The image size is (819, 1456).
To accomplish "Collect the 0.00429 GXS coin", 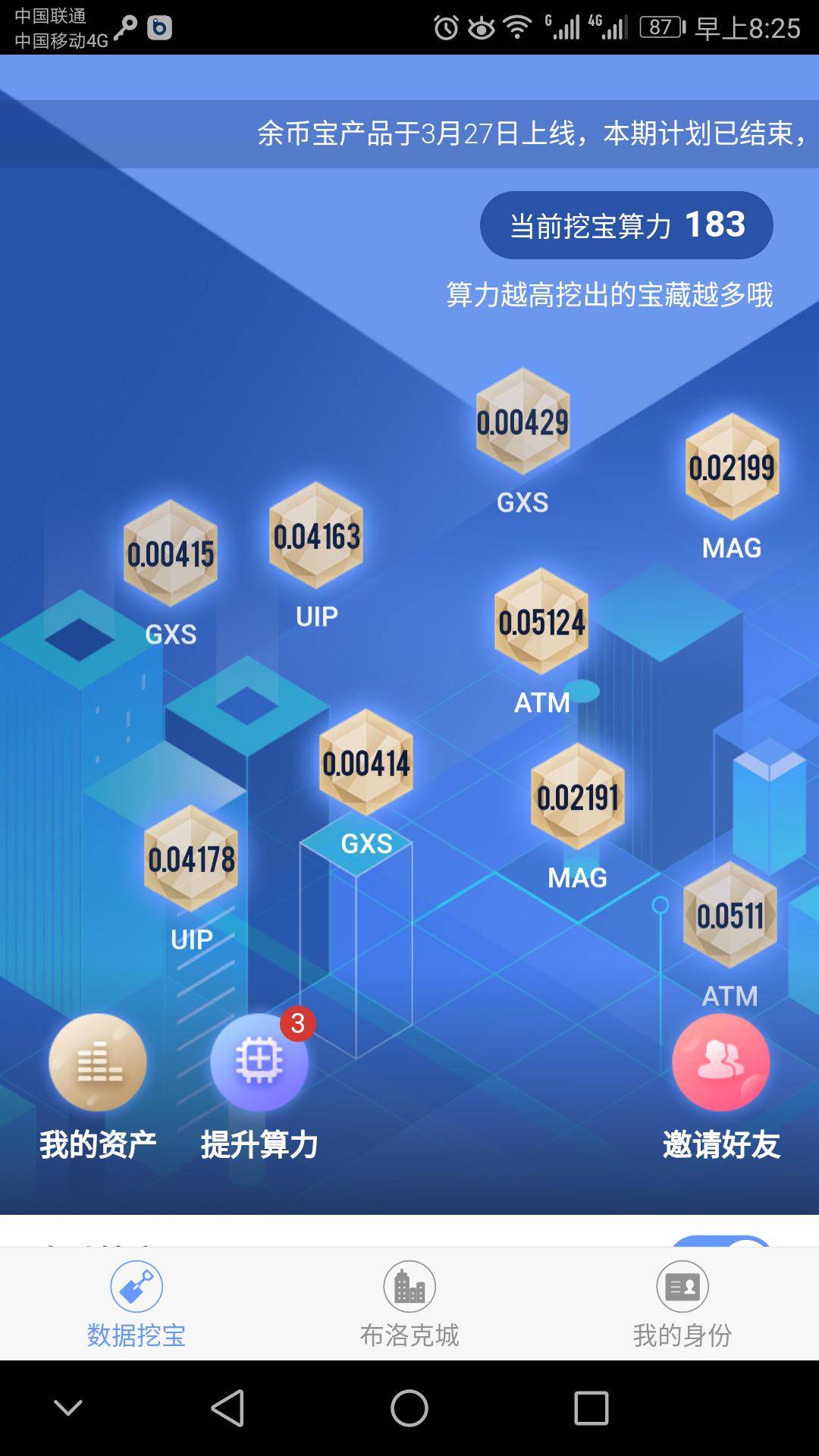I will (522, 422).
